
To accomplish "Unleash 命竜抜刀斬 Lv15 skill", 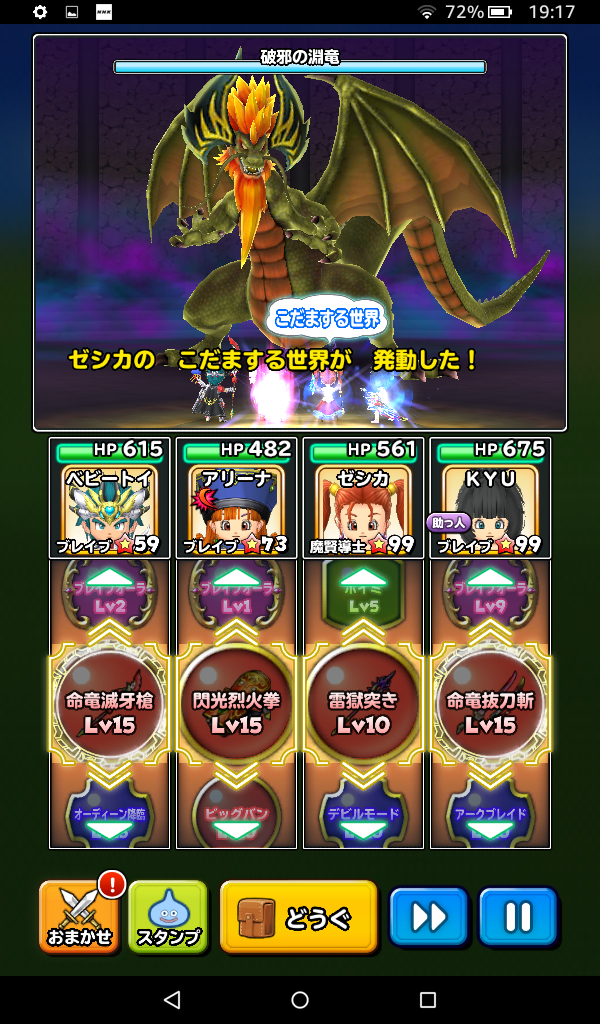I will pos(490,710).
